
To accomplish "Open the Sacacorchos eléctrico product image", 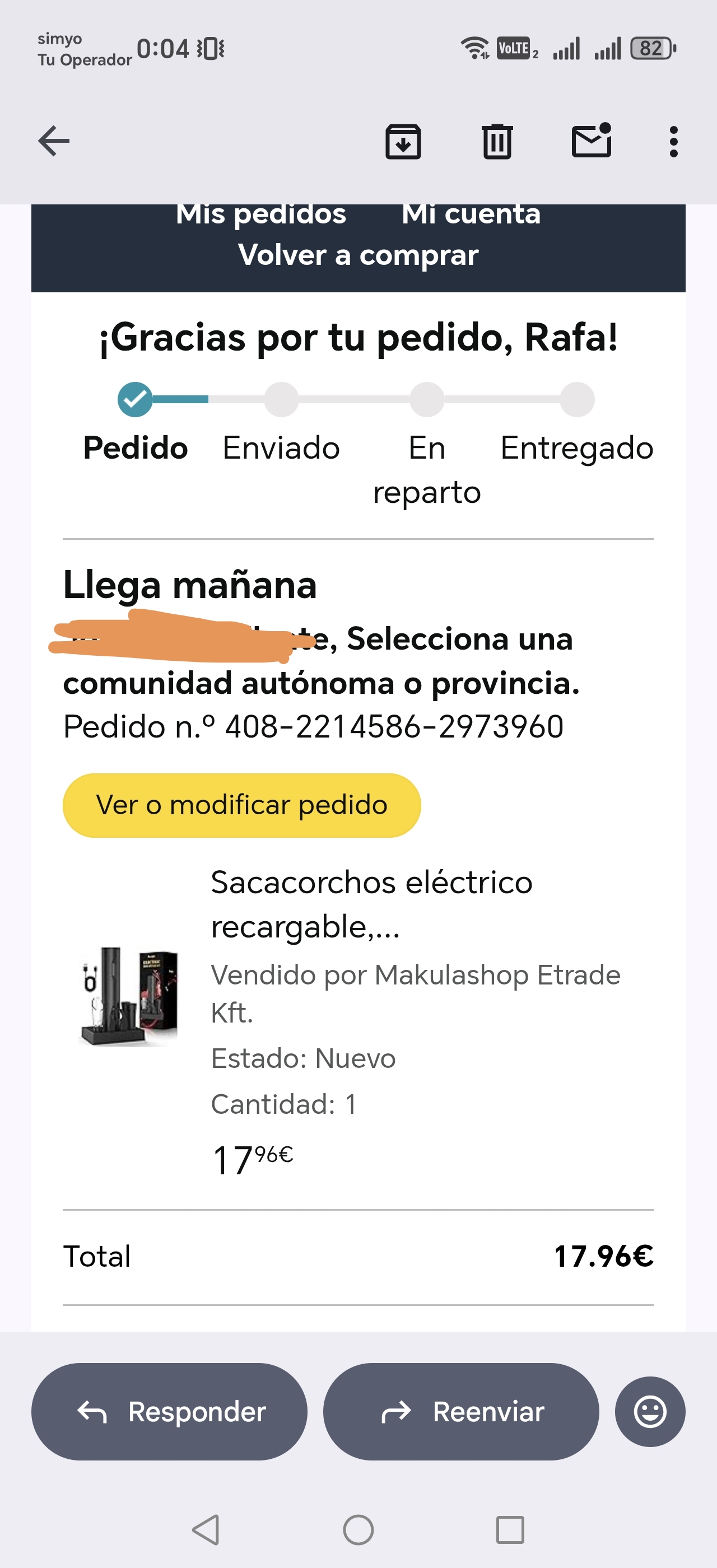I will pyautogui.click(x=129, y=996).
